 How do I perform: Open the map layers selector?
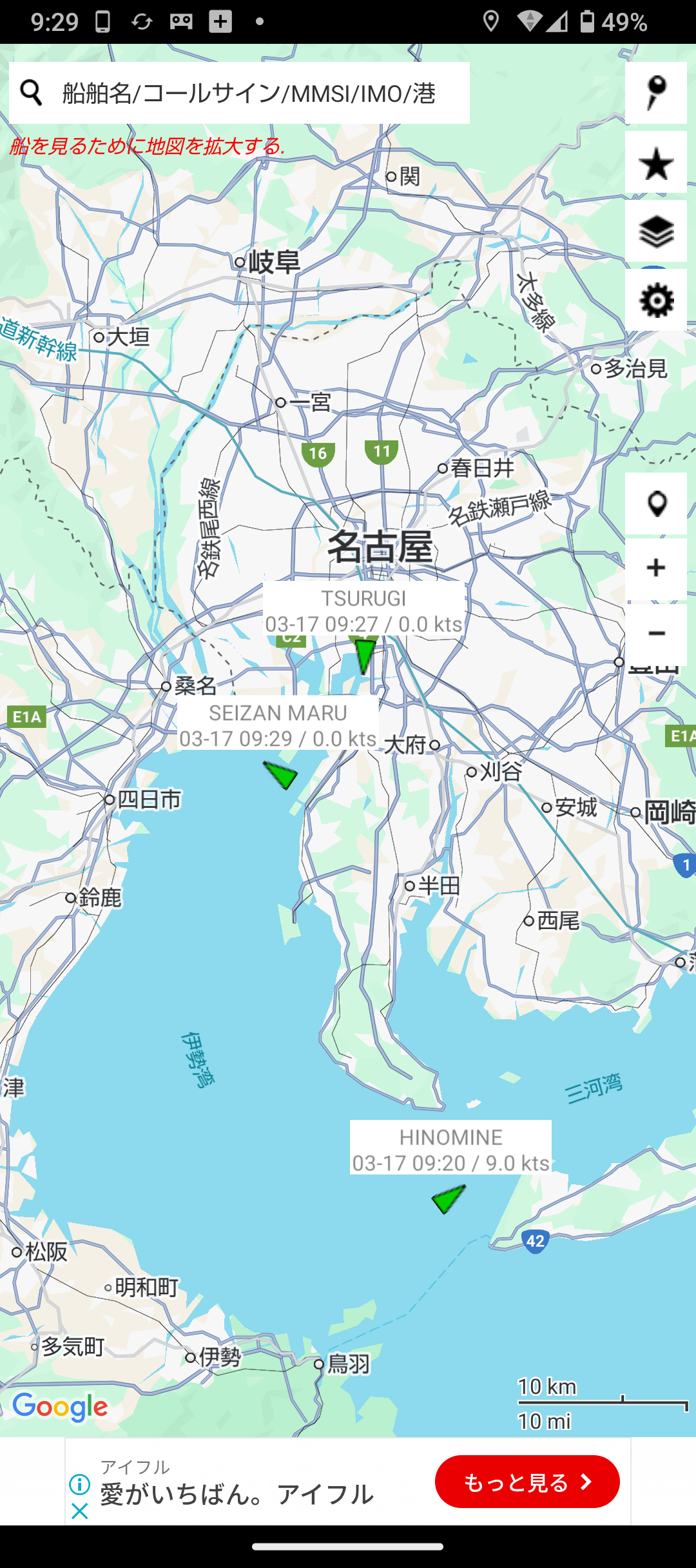coord(655,231)
